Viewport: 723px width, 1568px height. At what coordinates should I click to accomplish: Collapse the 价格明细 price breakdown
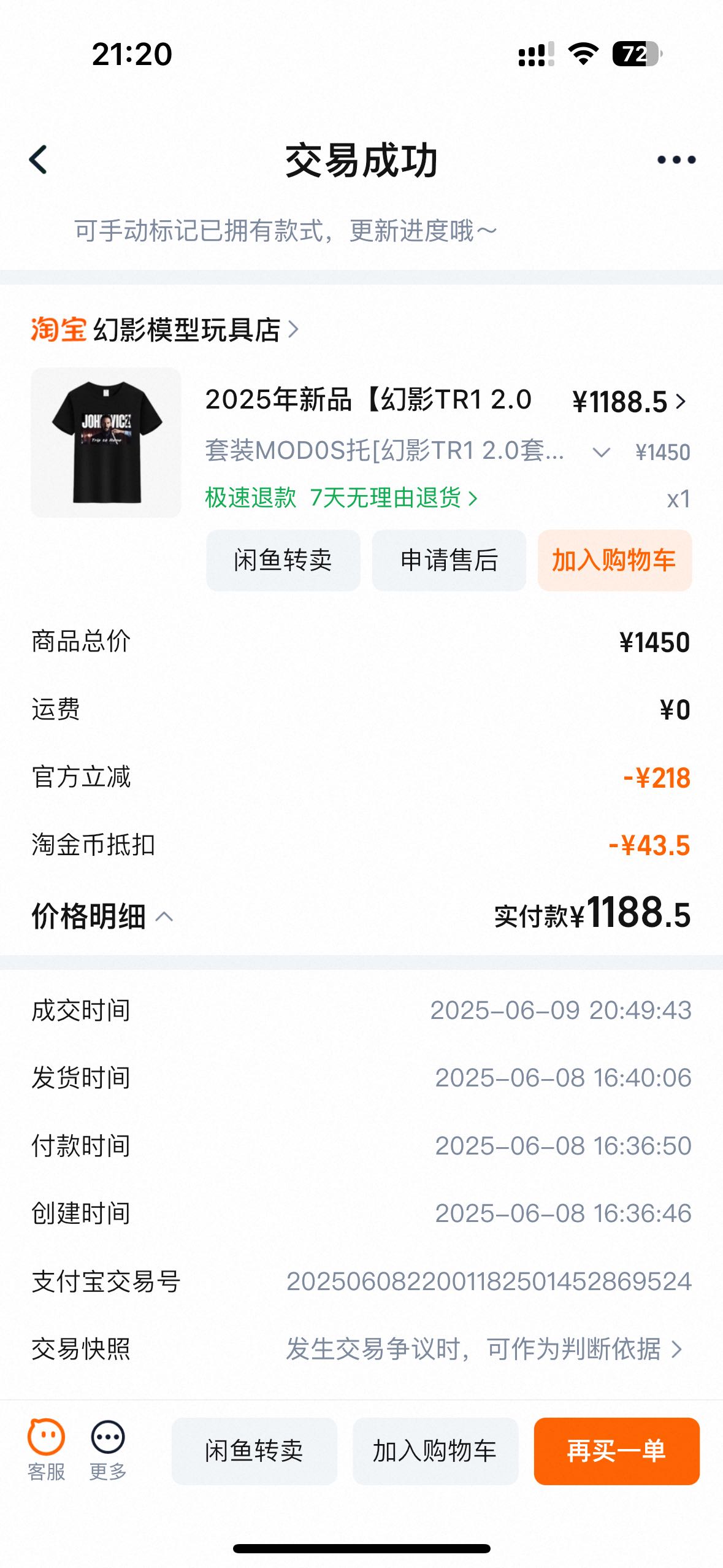(102, 917)
